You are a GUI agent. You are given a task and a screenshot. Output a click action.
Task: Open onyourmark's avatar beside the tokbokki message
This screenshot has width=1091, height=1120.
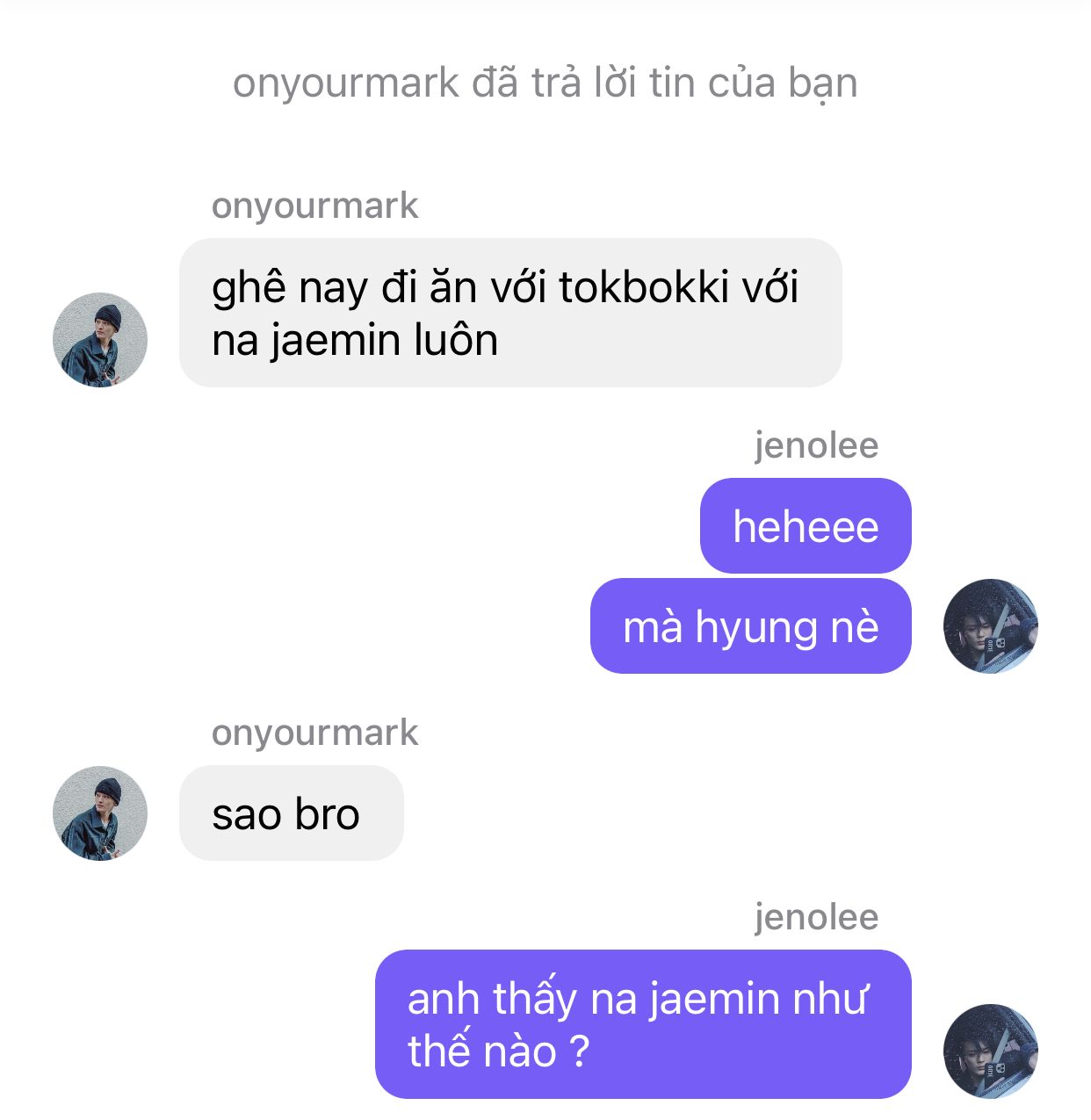click(x=100, y=340)
